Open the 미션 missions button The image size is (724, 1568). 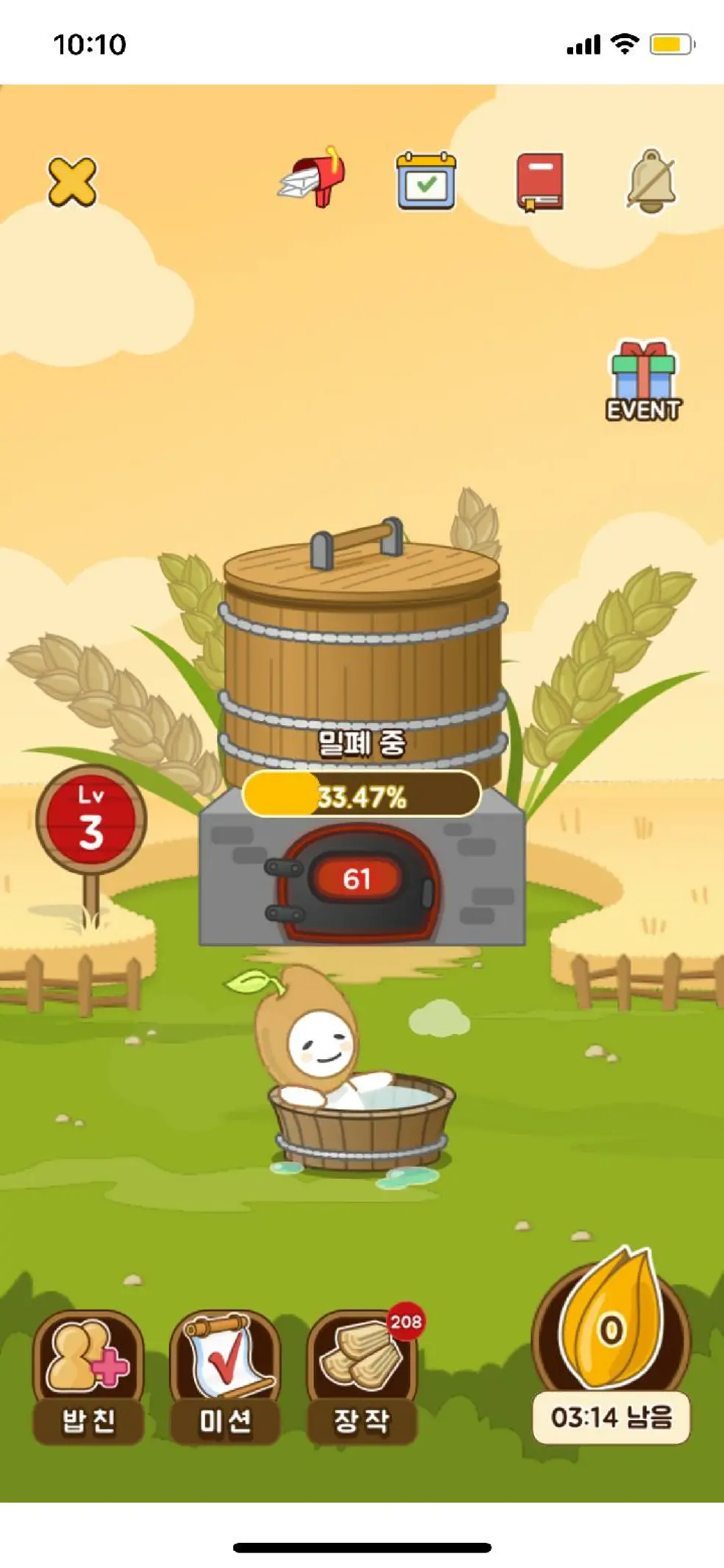click(225, 1377)
